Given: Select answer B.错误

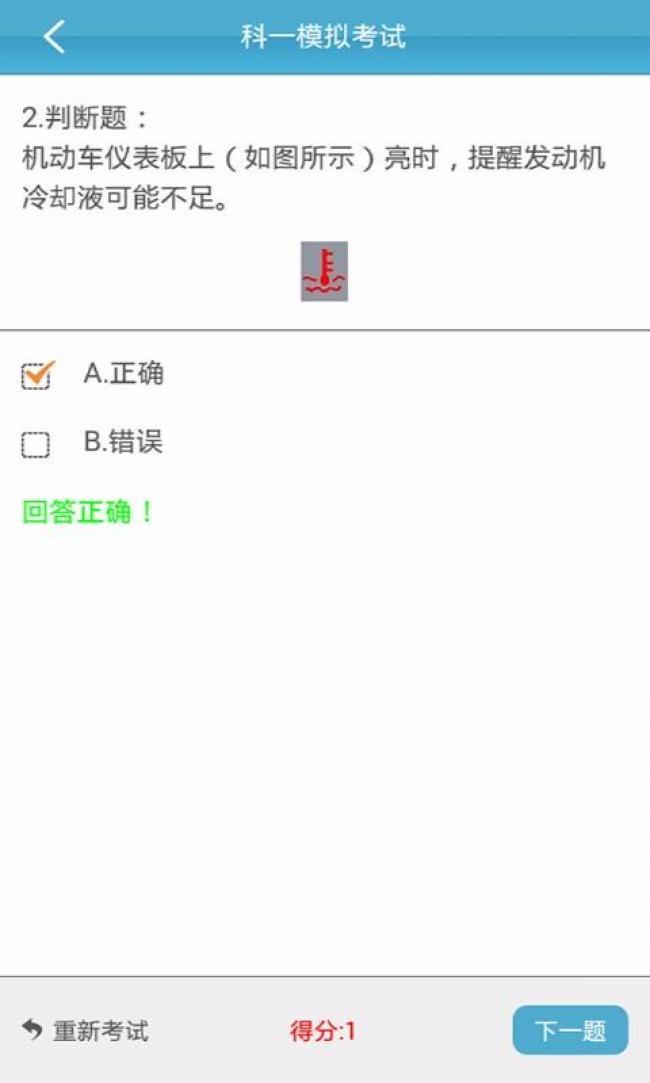Looking at the screenshot, I should (93, 442).
